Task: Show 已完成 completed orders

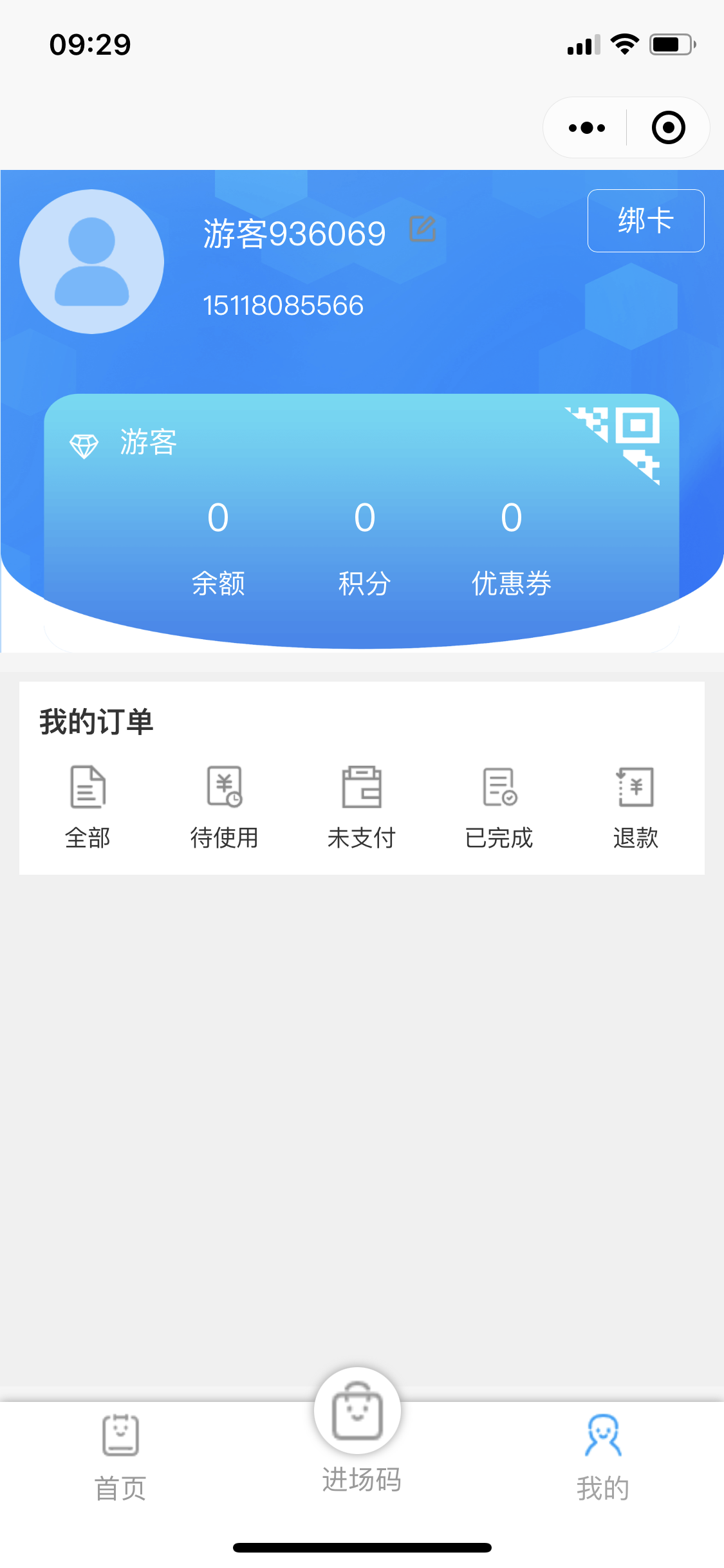Action: click(499, 808)
